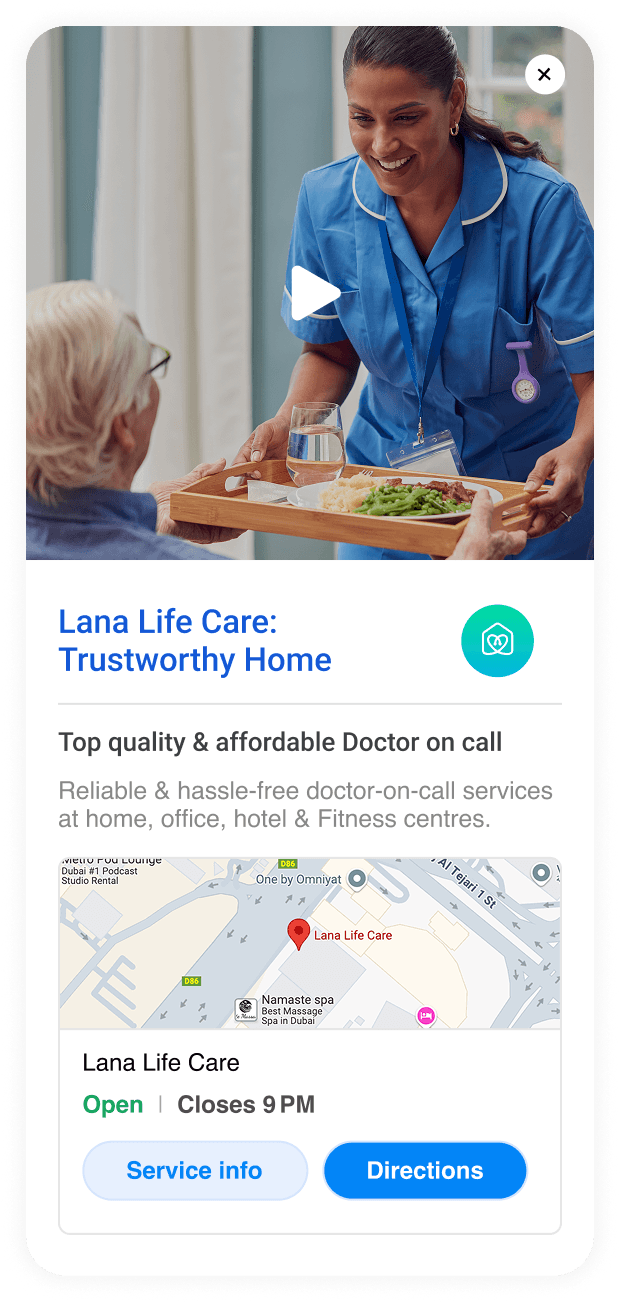Open Service info for Lana Life Care
This screenshot has width=635, height=1306.
[195, 1170]
